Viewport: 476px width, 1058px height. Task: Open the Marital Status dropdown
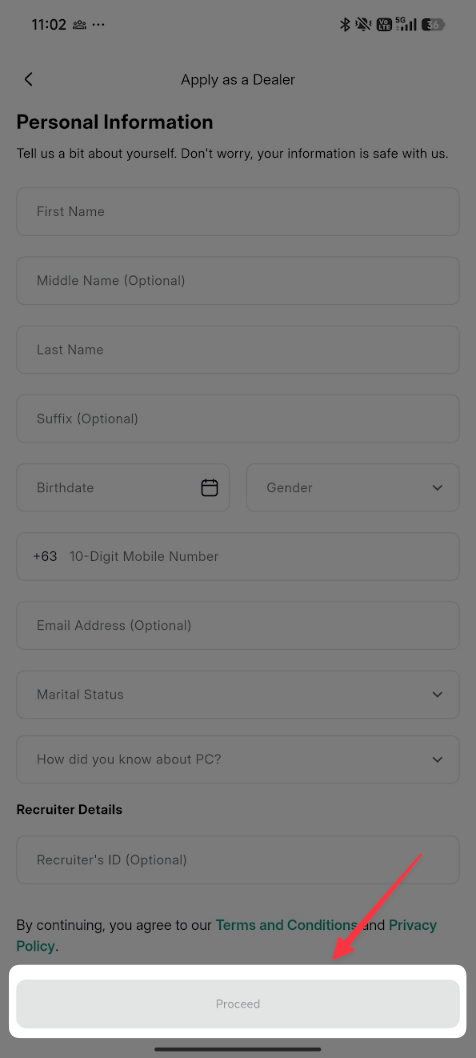point(238,694)
